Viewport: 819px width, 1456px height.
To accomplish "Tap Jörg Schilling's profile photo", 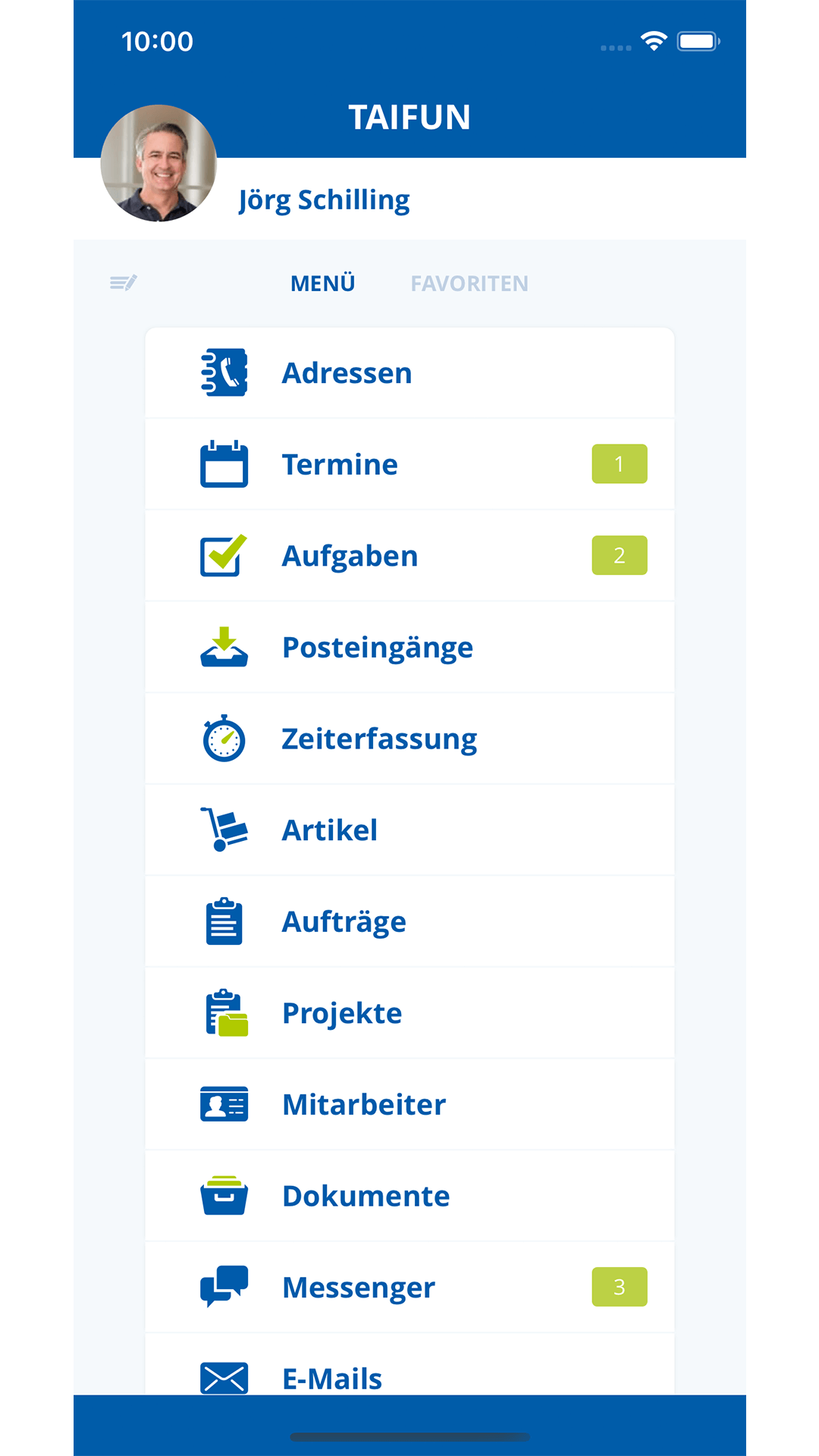I will pyautogui.click(x=158, y=163).
